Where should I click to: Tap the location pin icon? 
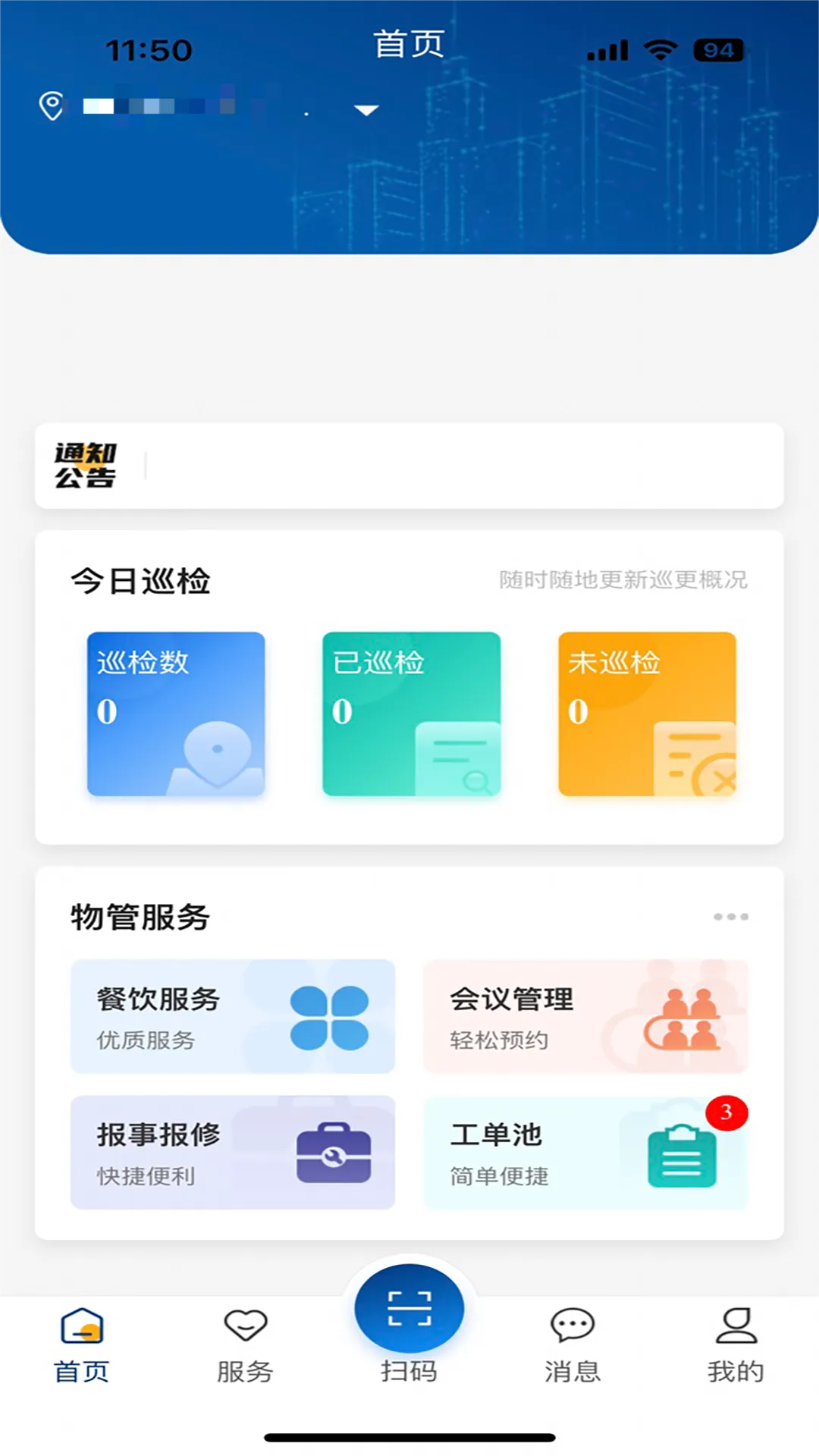[x=50, y=106]
